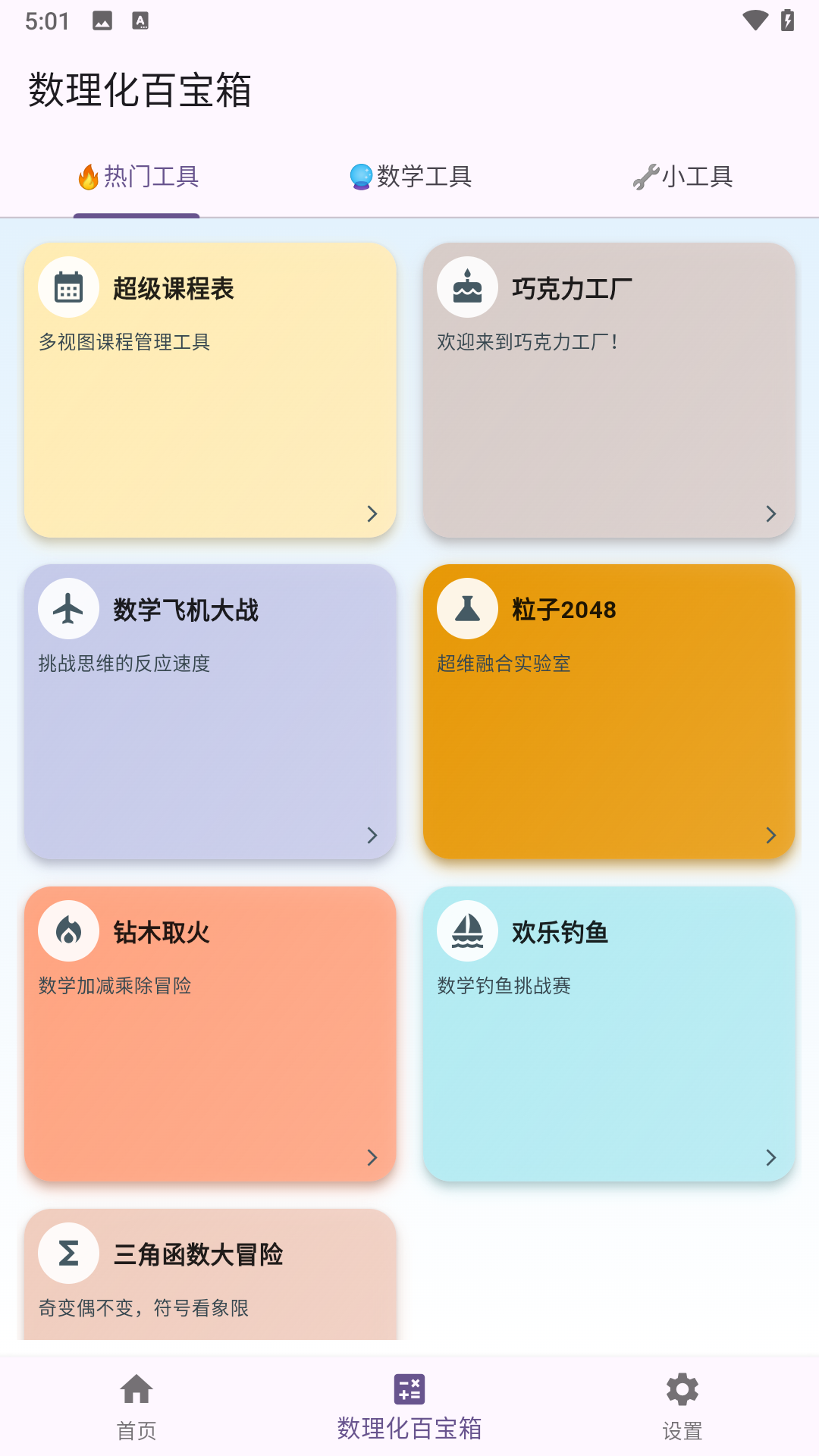
Task: Switch to the 数学工具 tab
Action: coord(409,176)
